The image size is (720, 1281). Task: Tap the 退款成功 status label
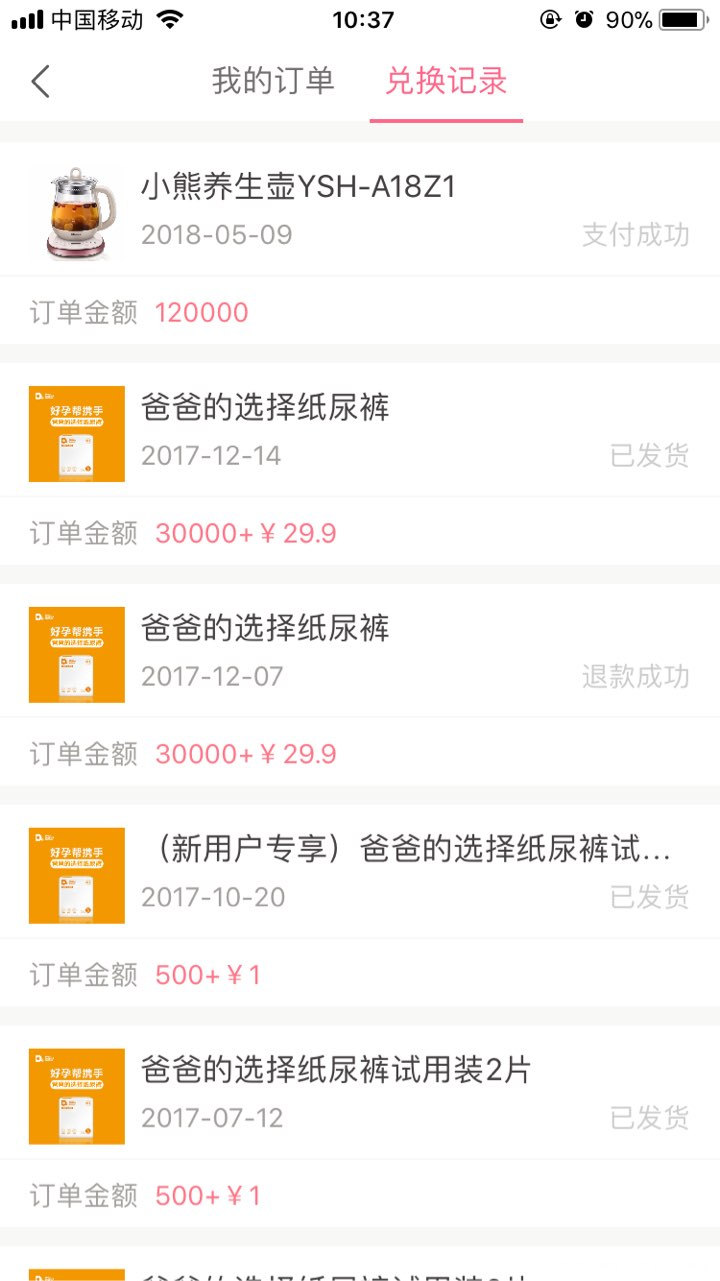click(636, 675)
